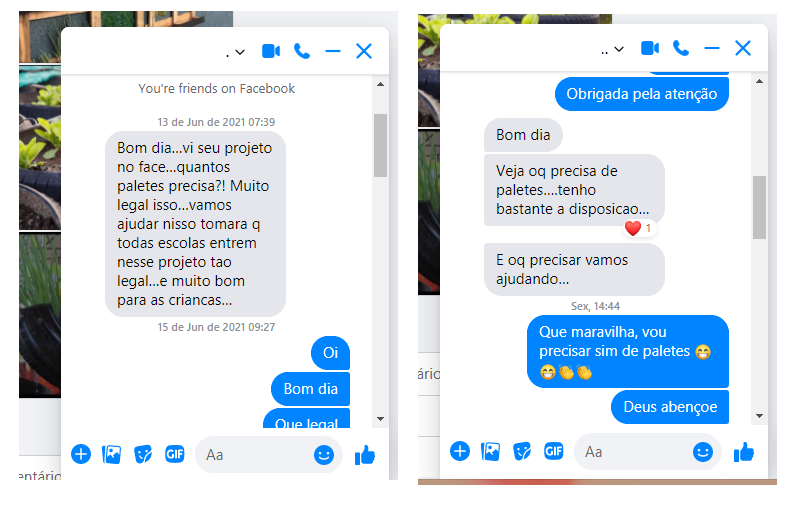
Task: Attach a photo below the "Que legal" message
Action: coord(112,454)
